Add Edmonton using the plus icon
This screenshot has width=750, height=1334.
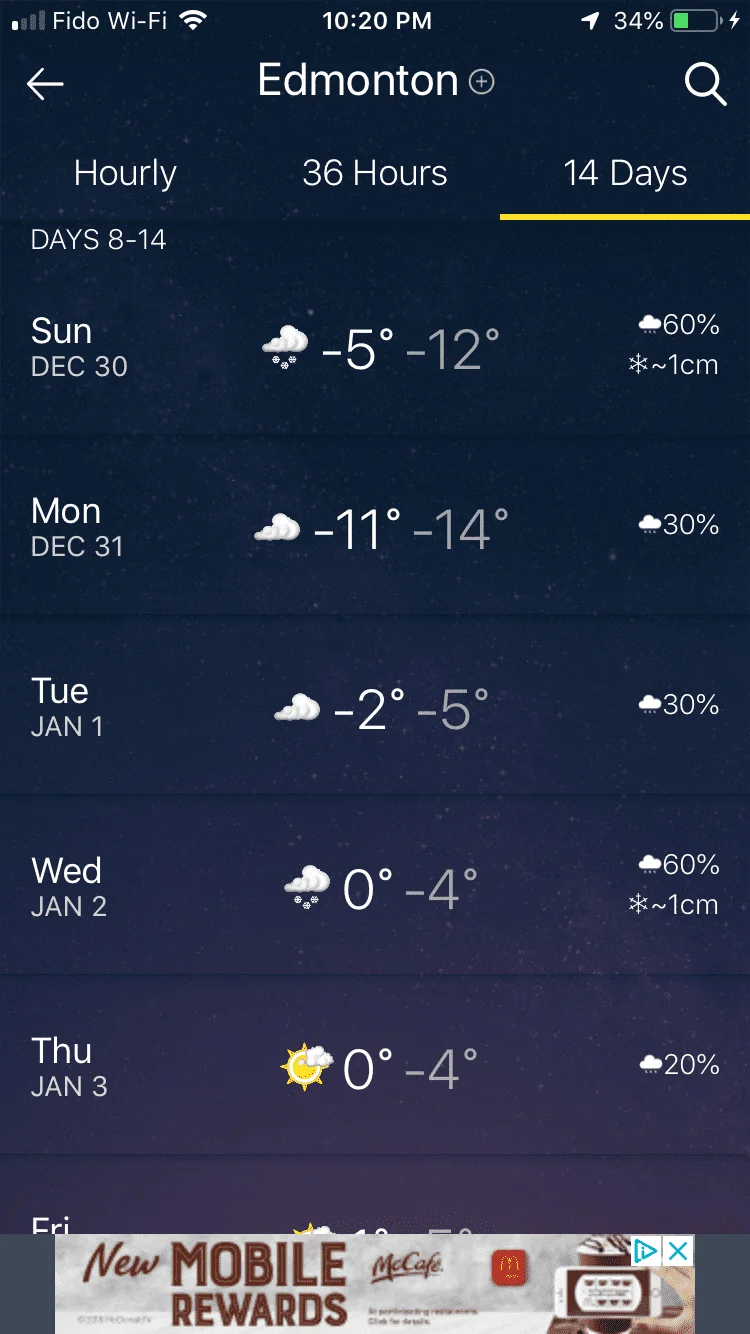coord(482,82)
